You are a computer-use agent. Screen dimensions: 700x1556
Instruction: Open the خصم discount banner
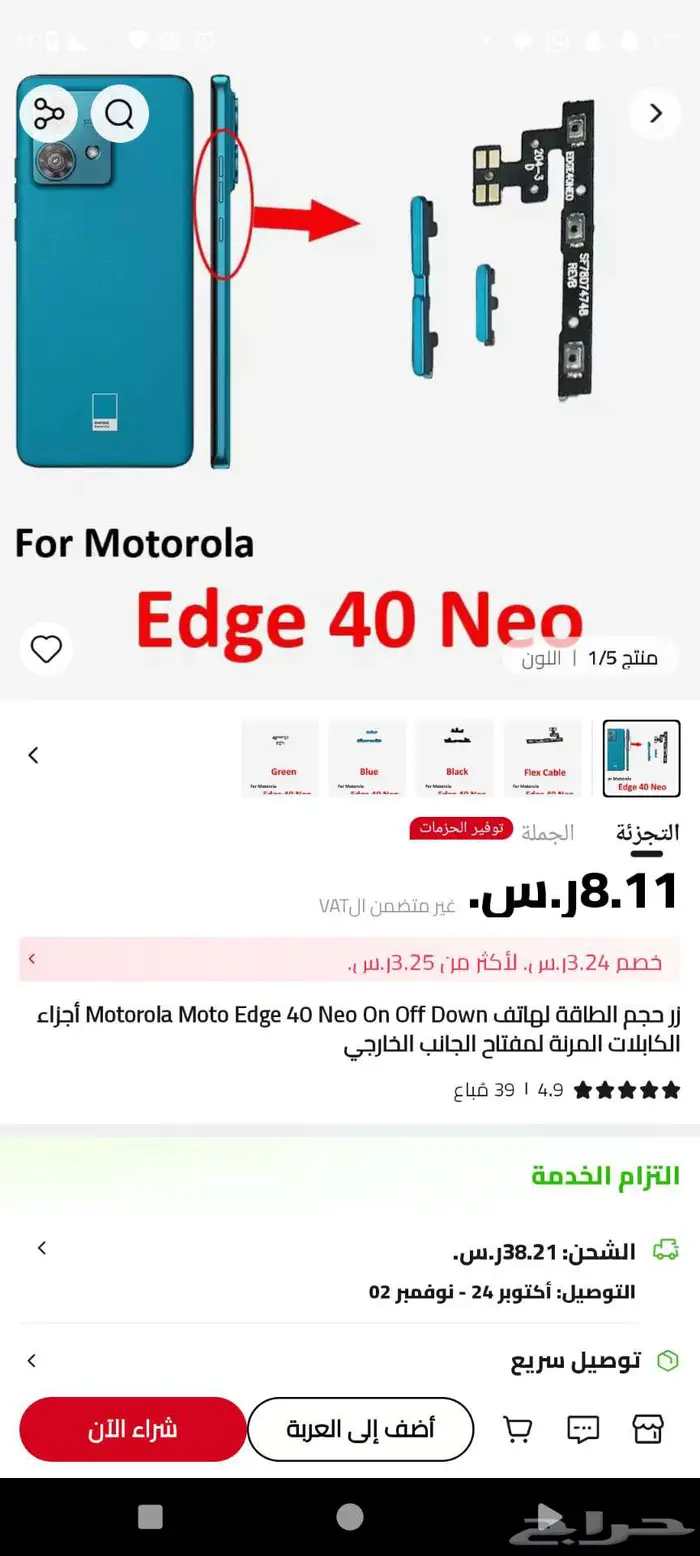[350, 960]
